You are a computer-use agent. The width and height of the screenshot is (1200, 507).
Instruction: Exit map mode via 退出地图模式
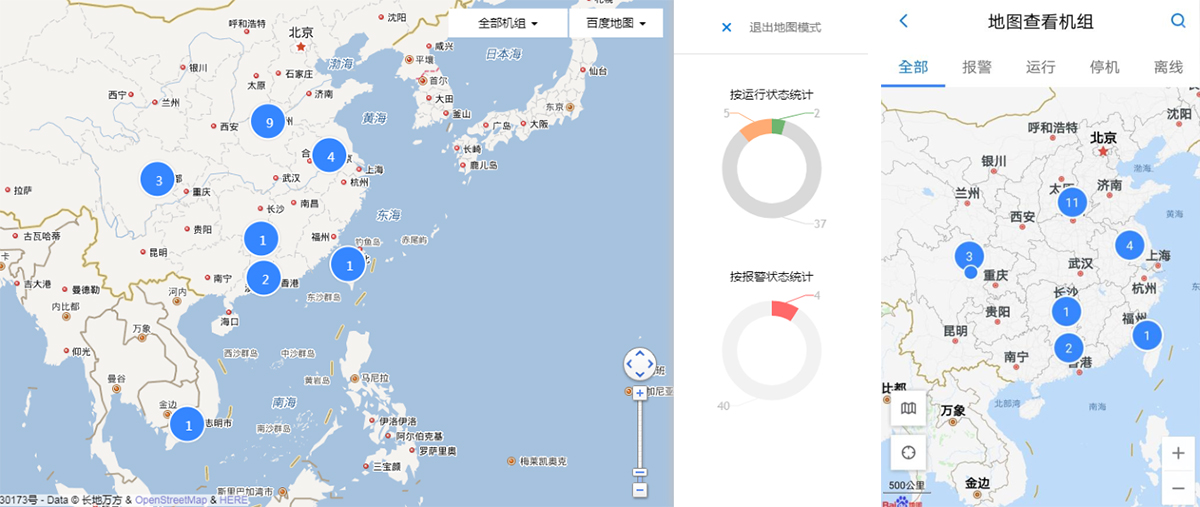[774, 27]
